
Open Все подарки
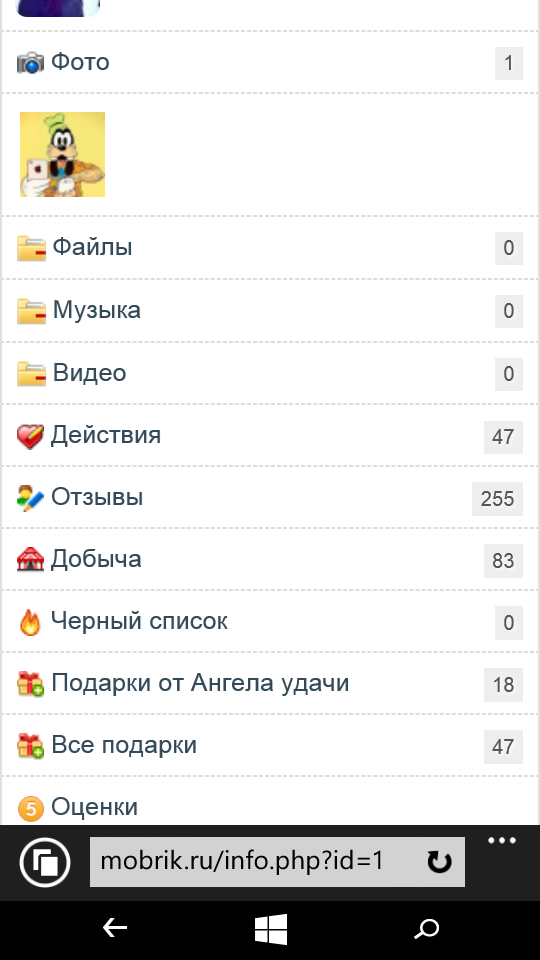270,746
